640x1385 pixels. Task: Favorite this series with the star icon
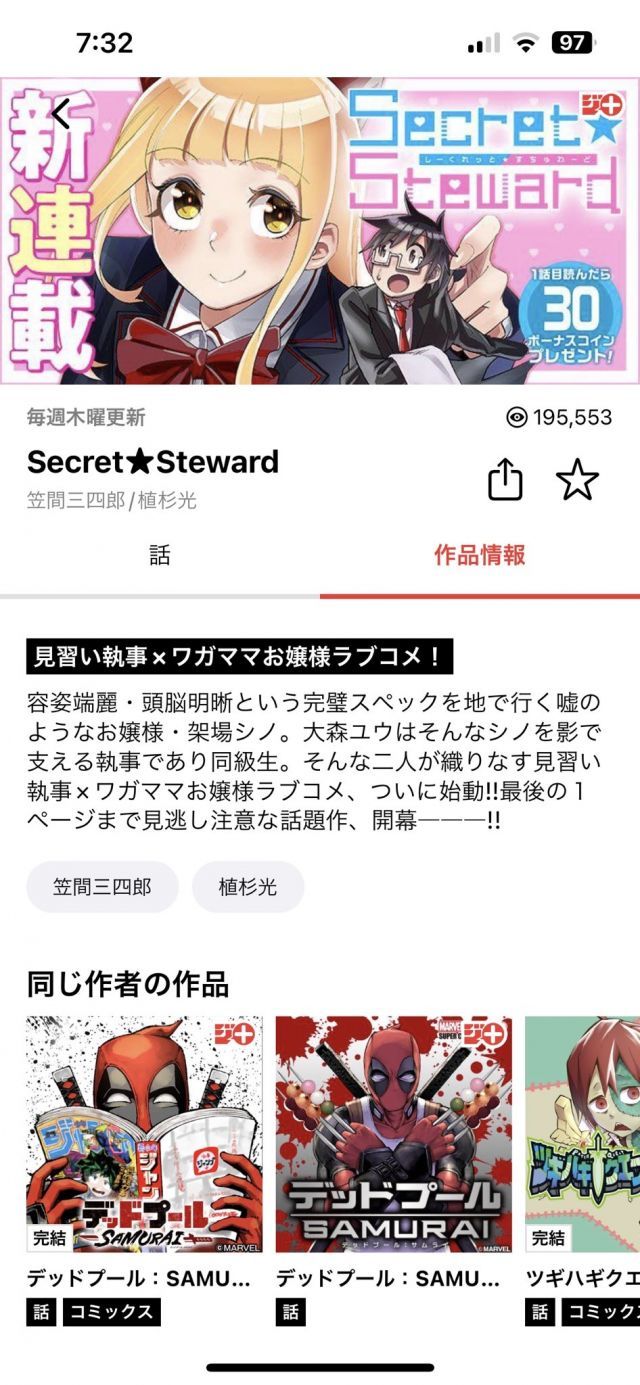577,480
